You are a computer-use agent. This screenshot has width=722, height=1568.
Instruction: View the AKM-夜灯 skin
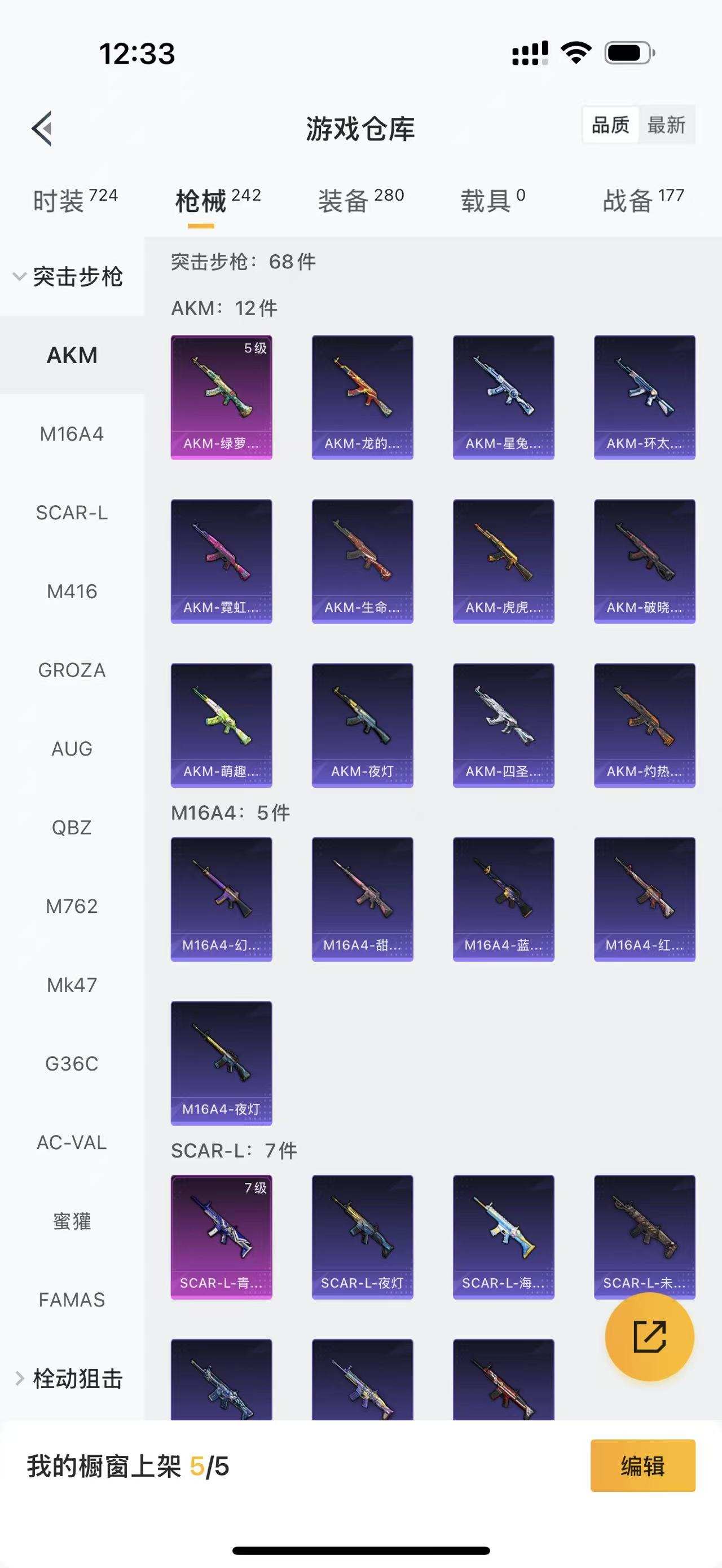[x=362, y=725]
